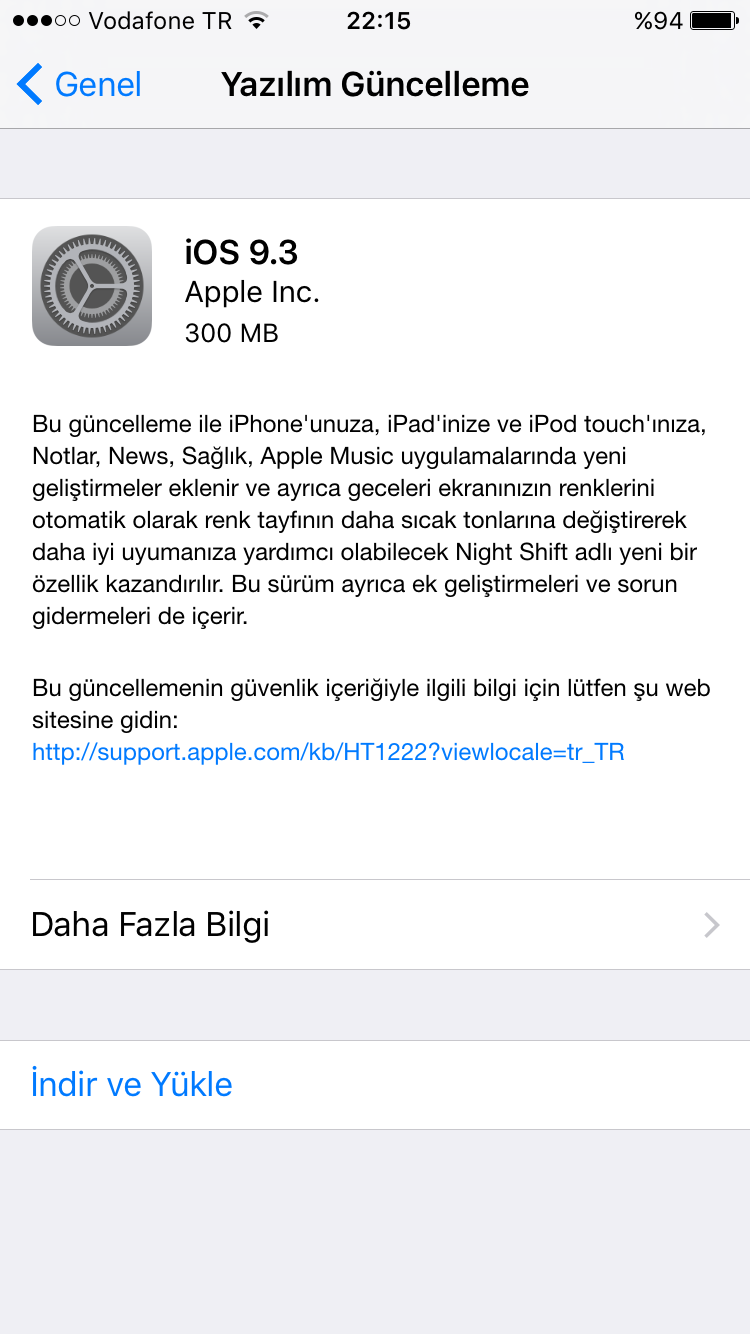Viewport: 750px width, 1334px height.
Task: Open Daha Fazla Bilgi details
Action: click(x=375, y=925)
